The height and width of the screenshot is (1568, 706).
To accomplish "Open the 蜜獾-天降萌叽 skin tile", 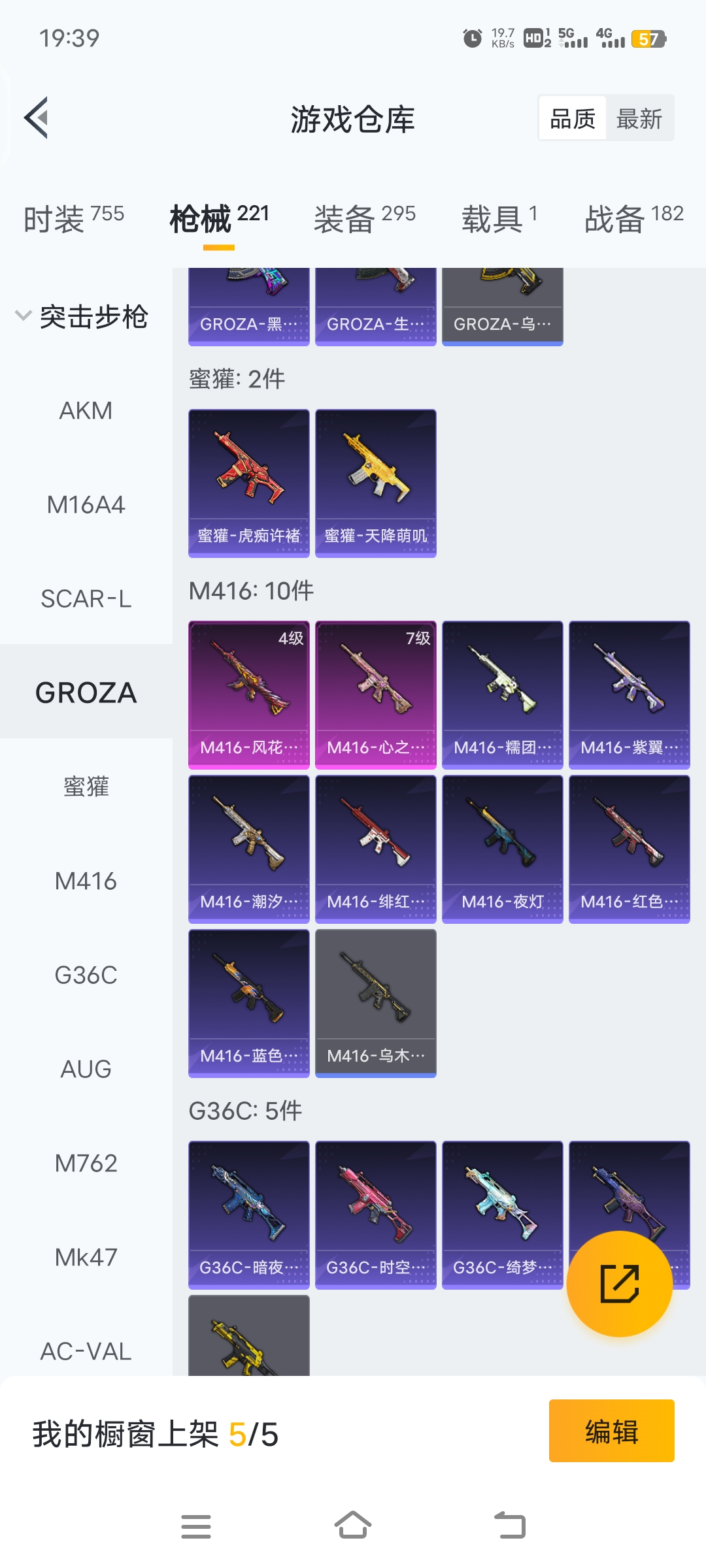I will [x=376, y=483].
